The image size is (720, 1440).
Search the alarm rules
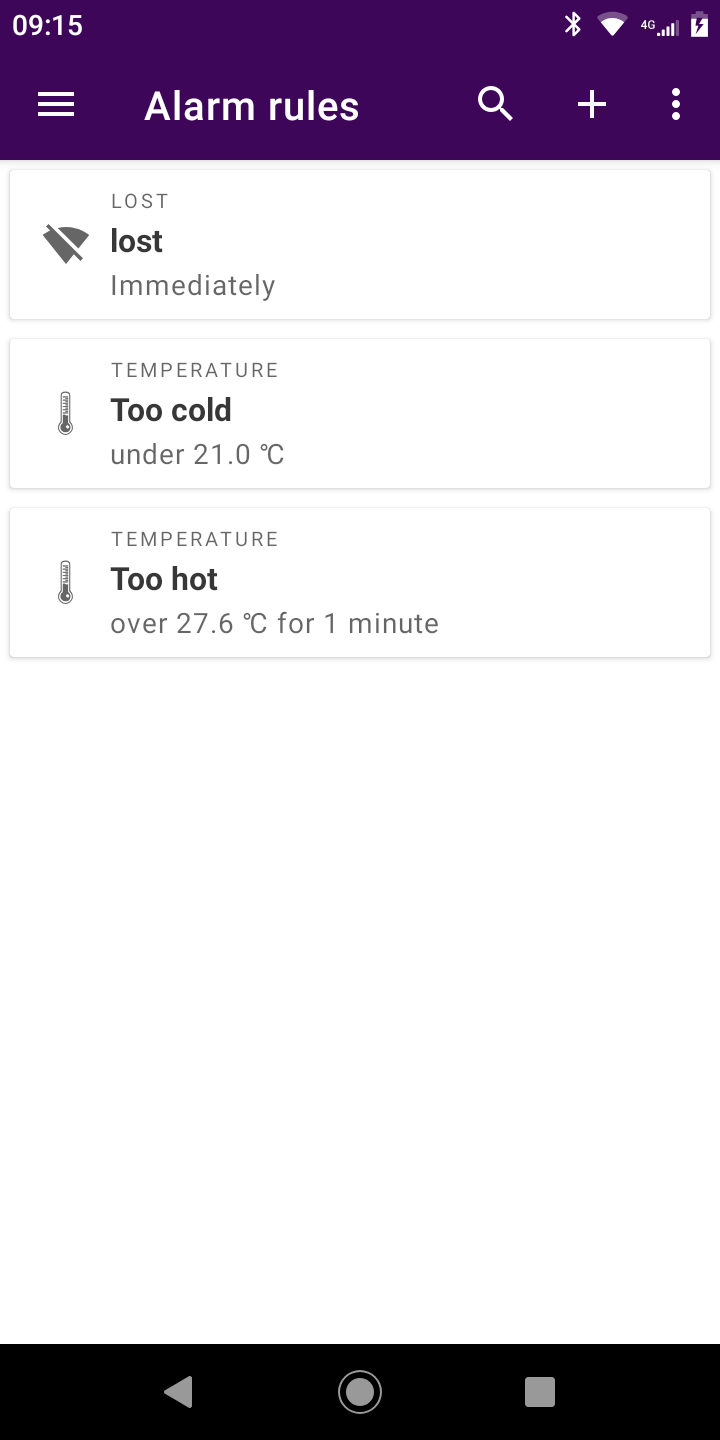(x=495, y=104)
